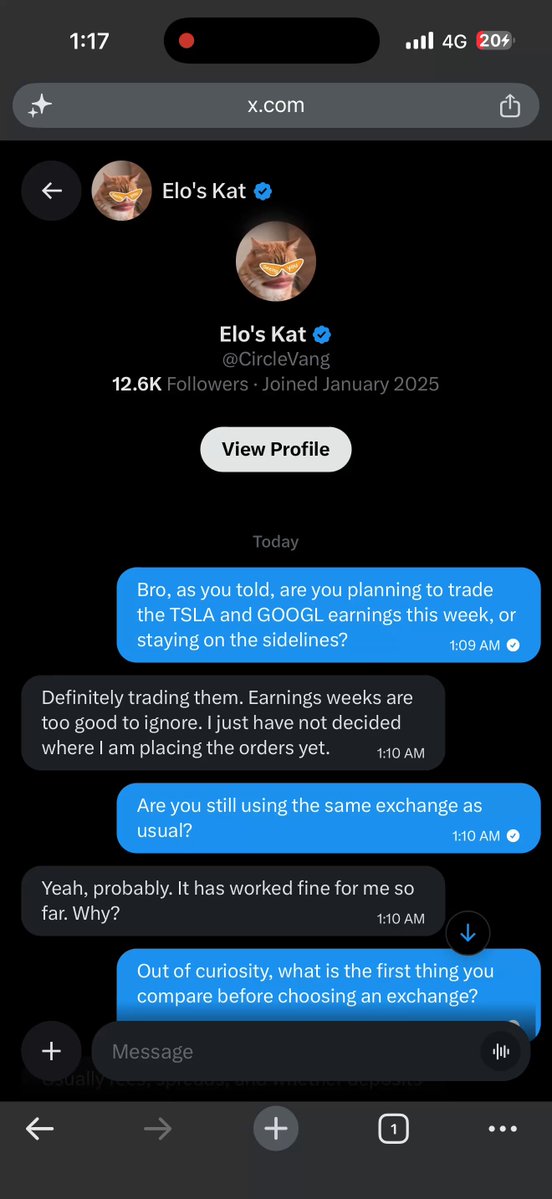Tap the View Profile button
Image resolution: width=552 pixels, height=1199 pixels.
(275, 449)
